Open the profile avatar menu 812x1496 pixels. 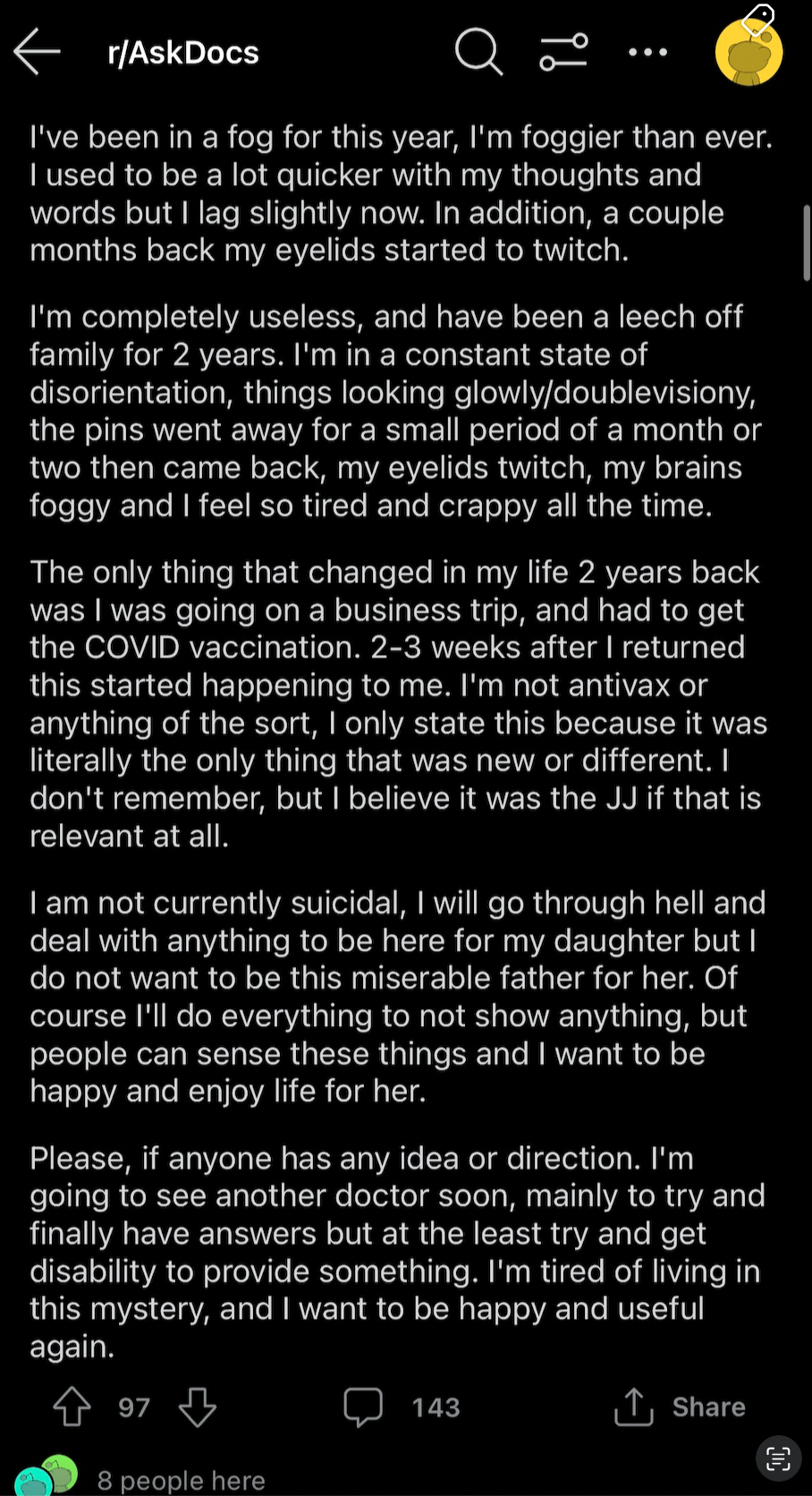[x=749, y=52]
